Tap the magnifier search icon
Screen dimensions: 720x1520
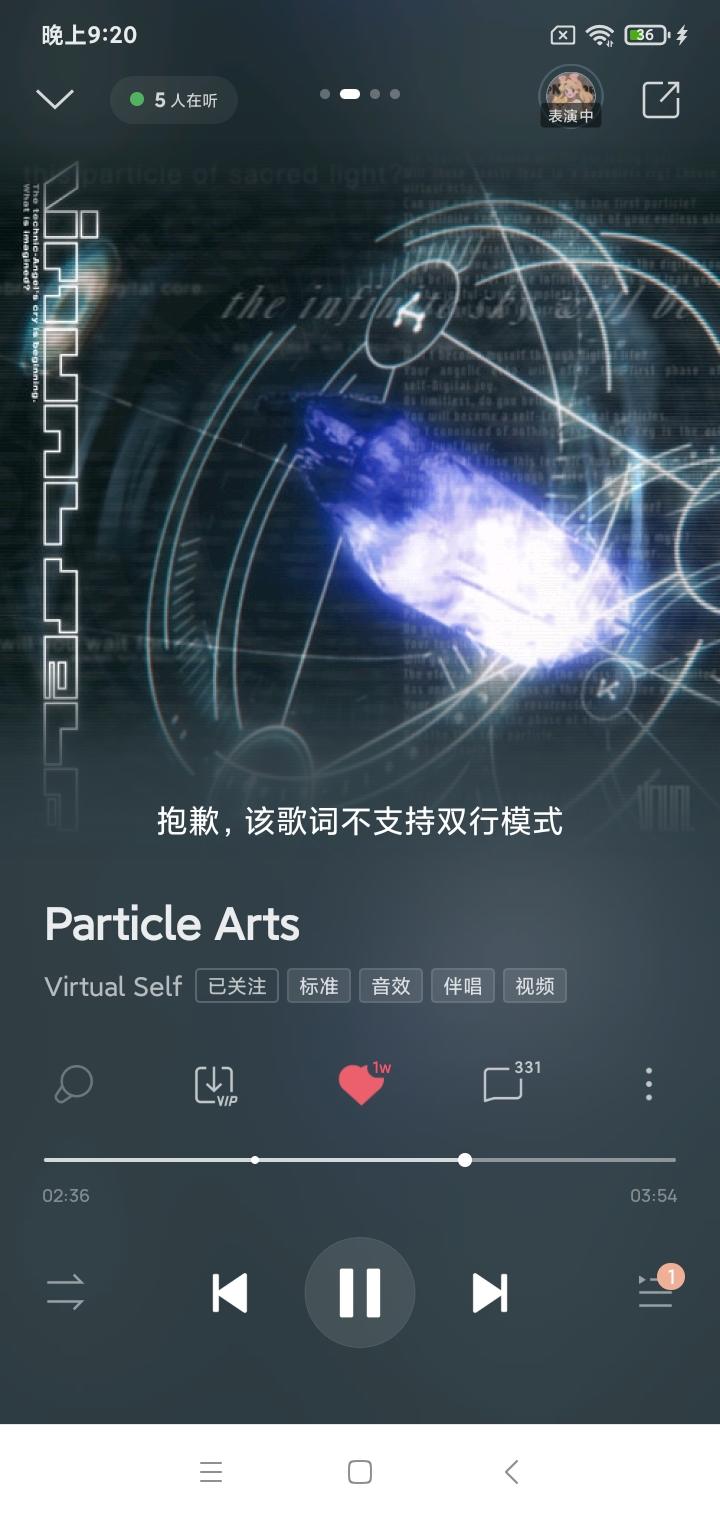click(73, 1084)
